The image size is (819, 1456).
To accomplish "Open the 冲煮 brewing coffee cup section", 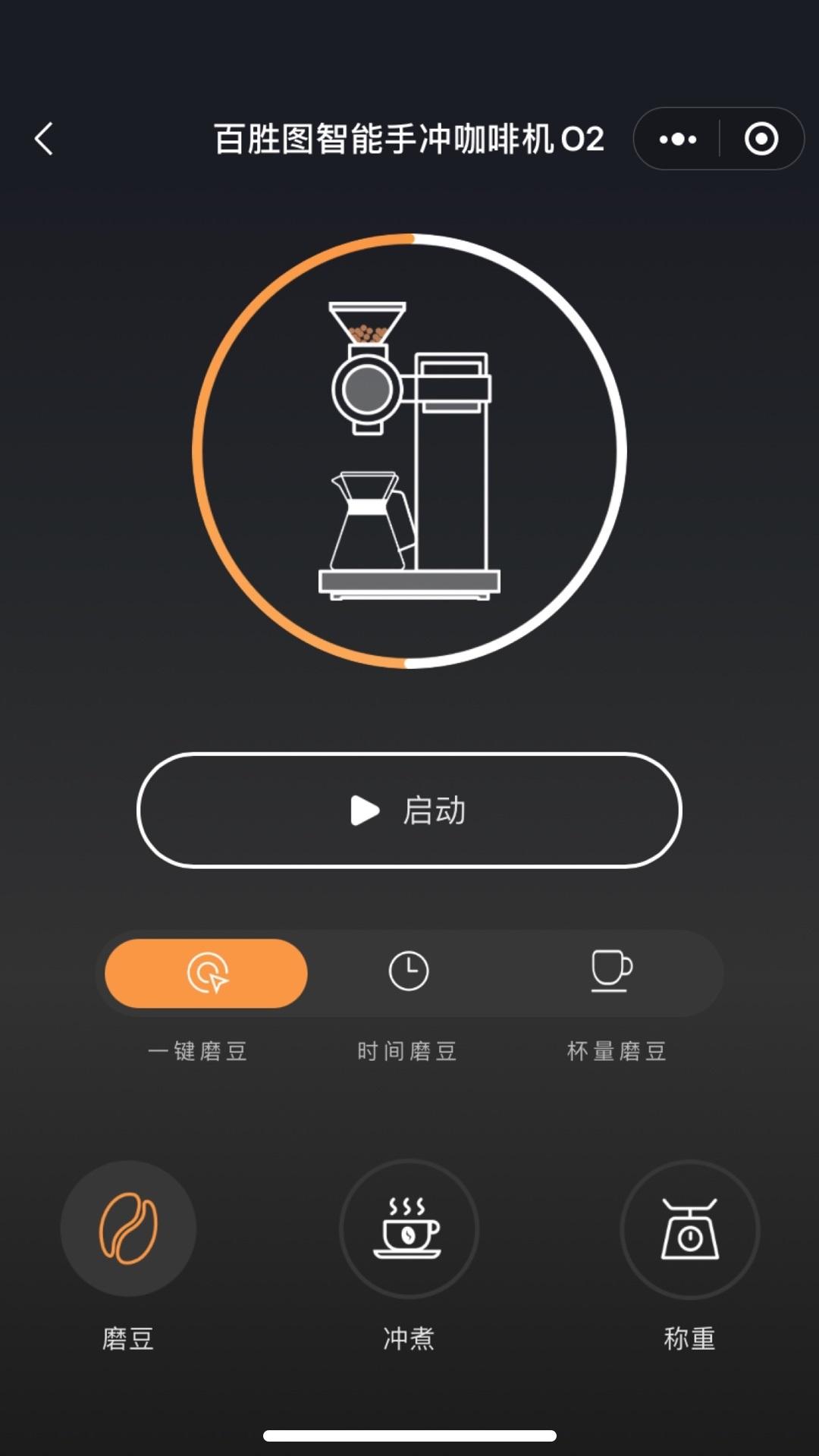I will coord(409,1228).
